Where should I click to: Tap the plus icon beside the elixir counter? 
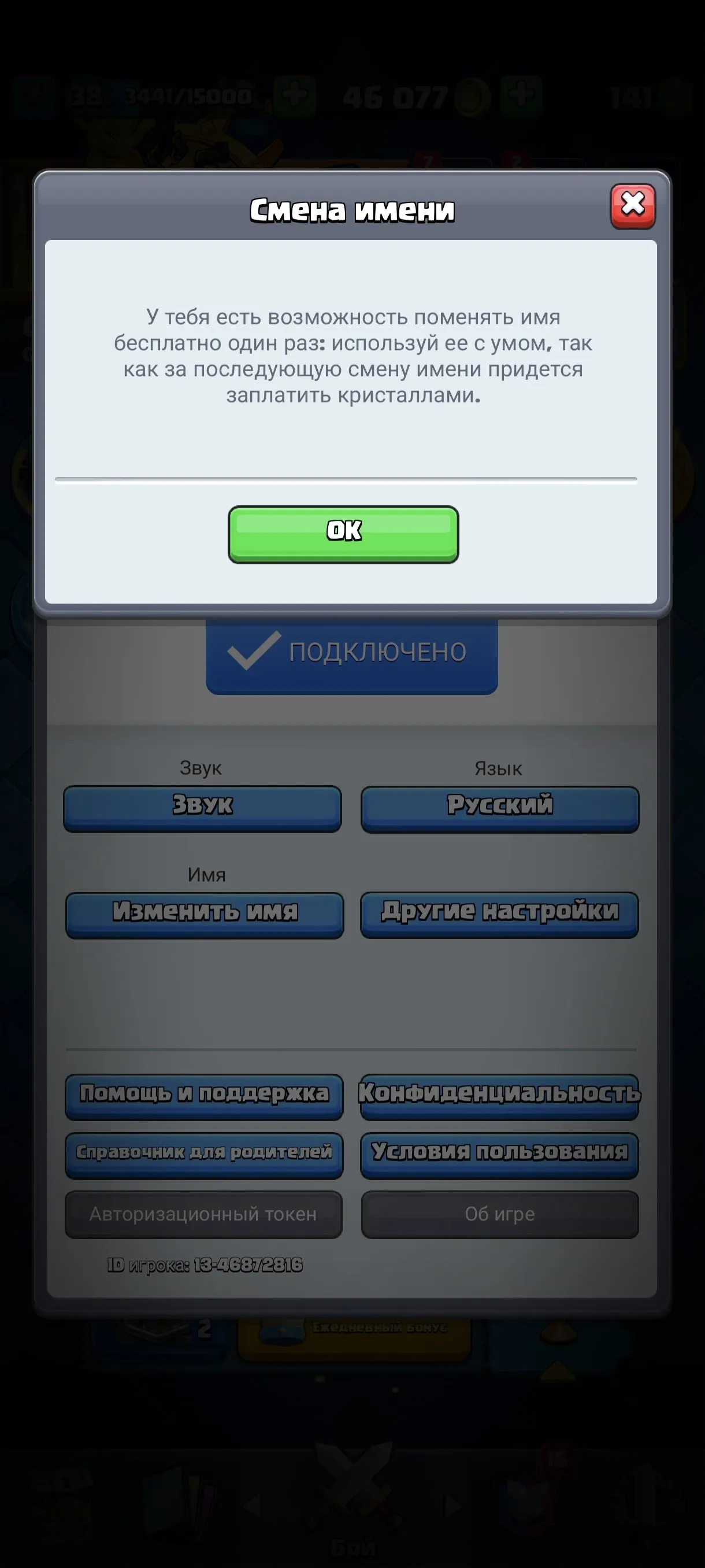pyautogui.click(x=296, y=95)
